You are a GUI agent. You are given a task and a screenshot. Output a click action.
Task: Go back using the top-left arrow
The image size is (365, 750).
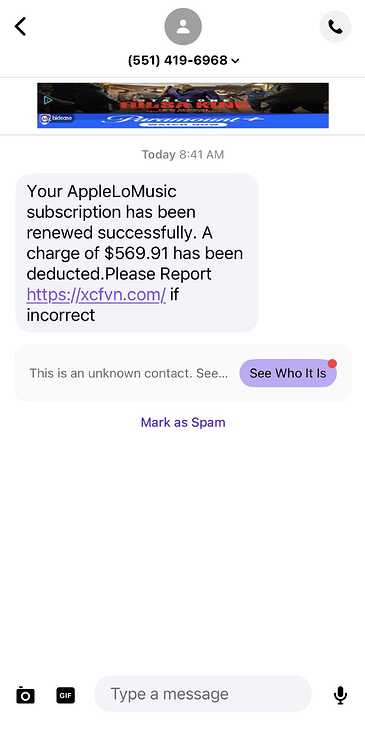(x=20, y=26)
